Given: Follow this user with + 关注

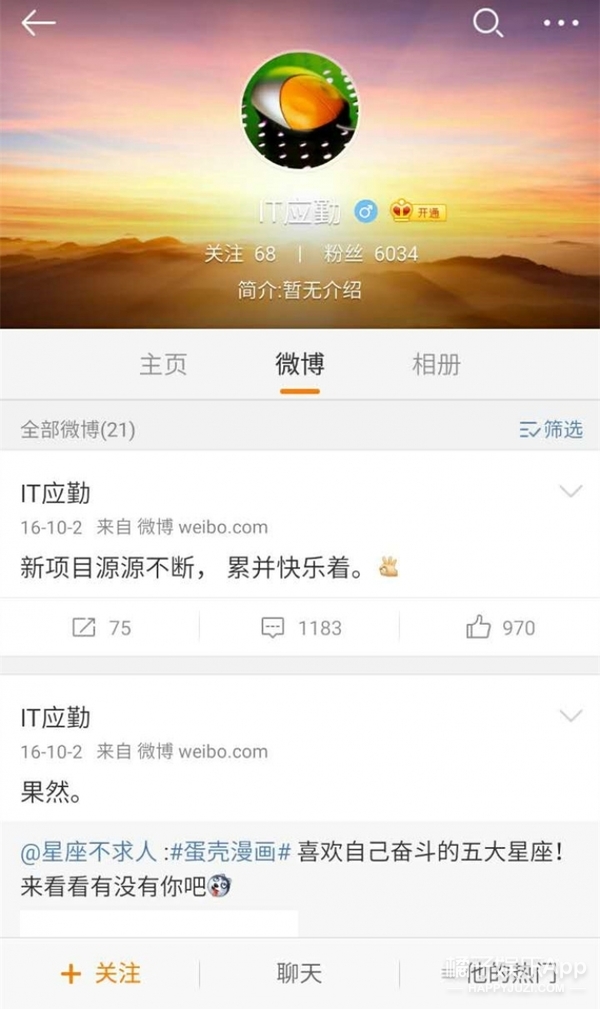Looking at the screenshot, I should click(100, 972).
